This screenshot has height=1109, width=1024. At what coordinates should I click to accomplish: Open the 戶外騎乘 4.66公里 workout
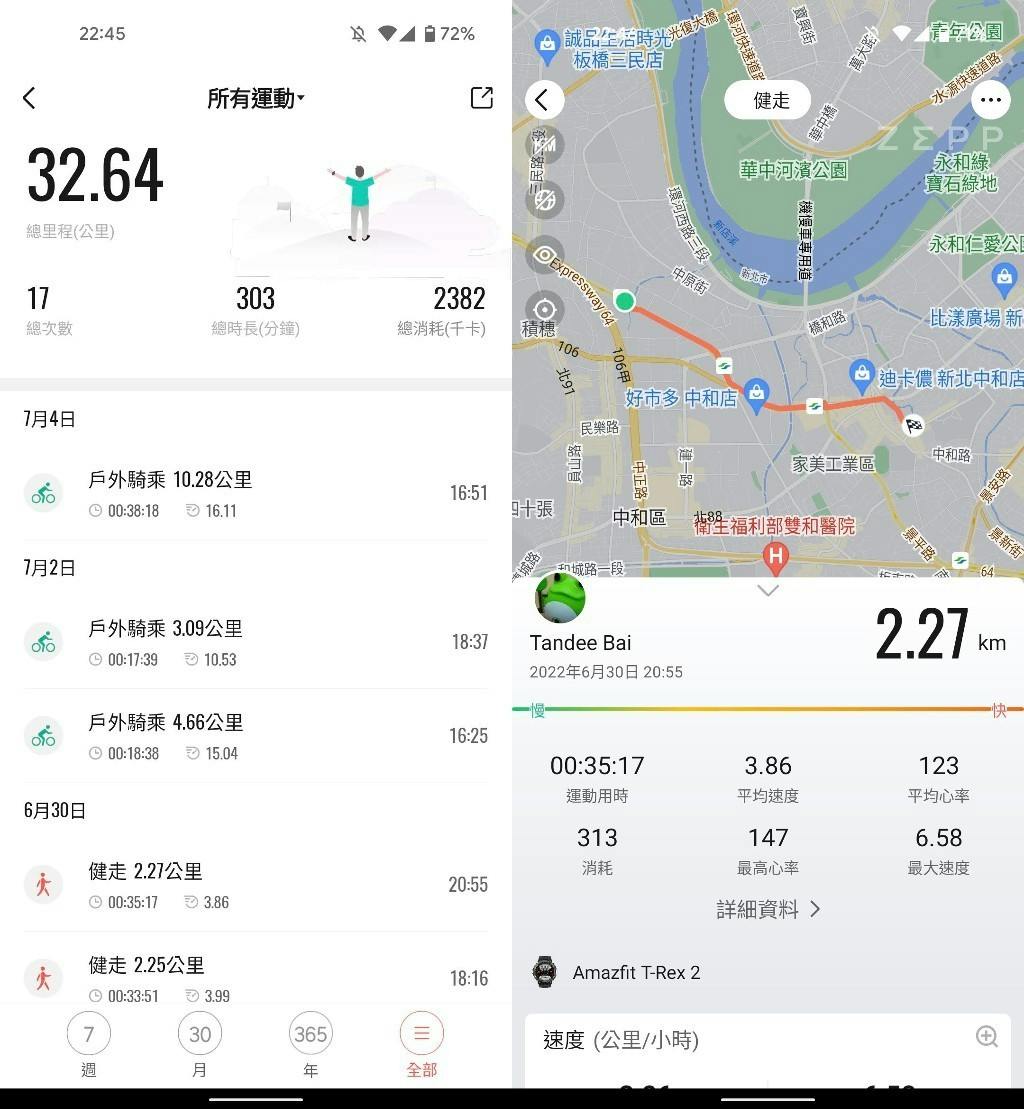(x=256, y=736)
